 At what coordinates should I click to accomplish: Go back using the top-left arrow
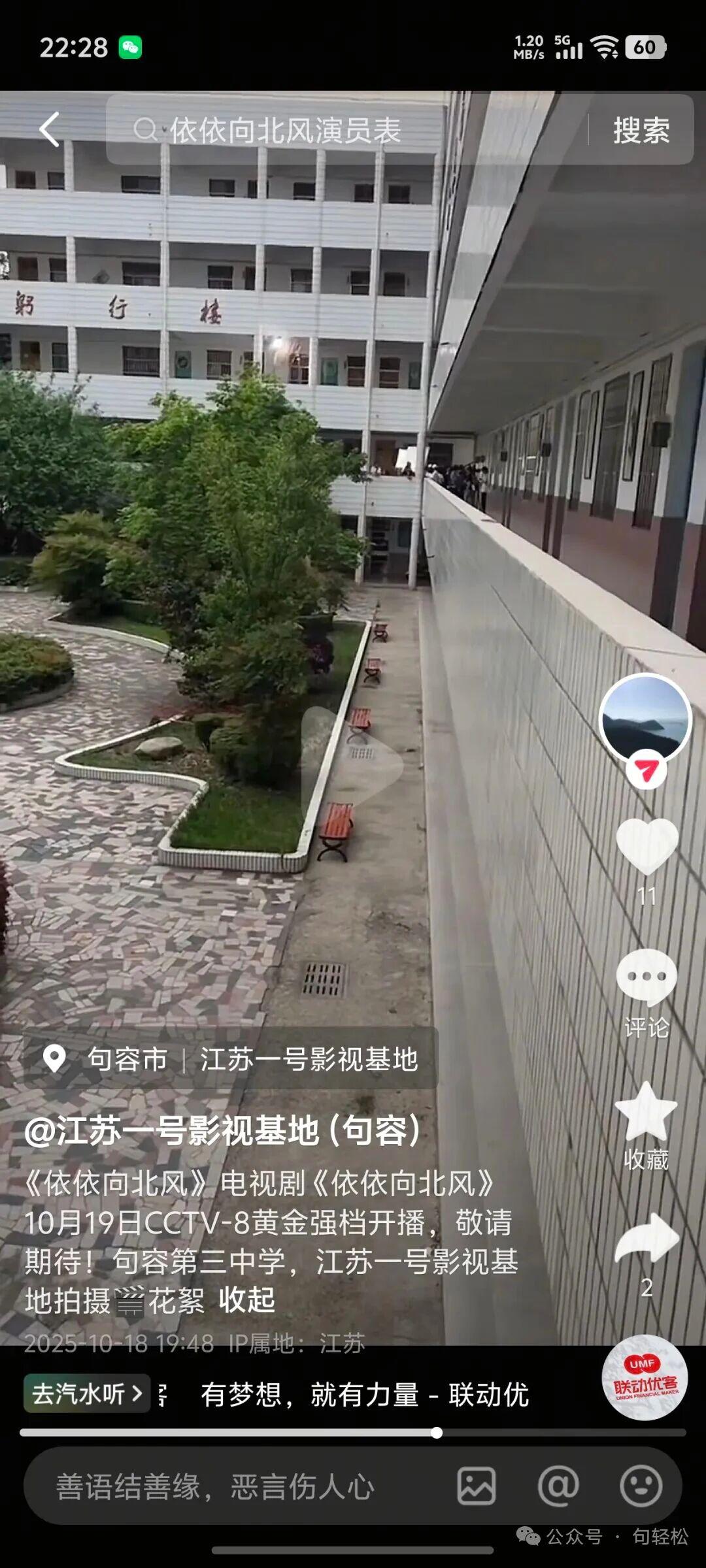(50, 129)
